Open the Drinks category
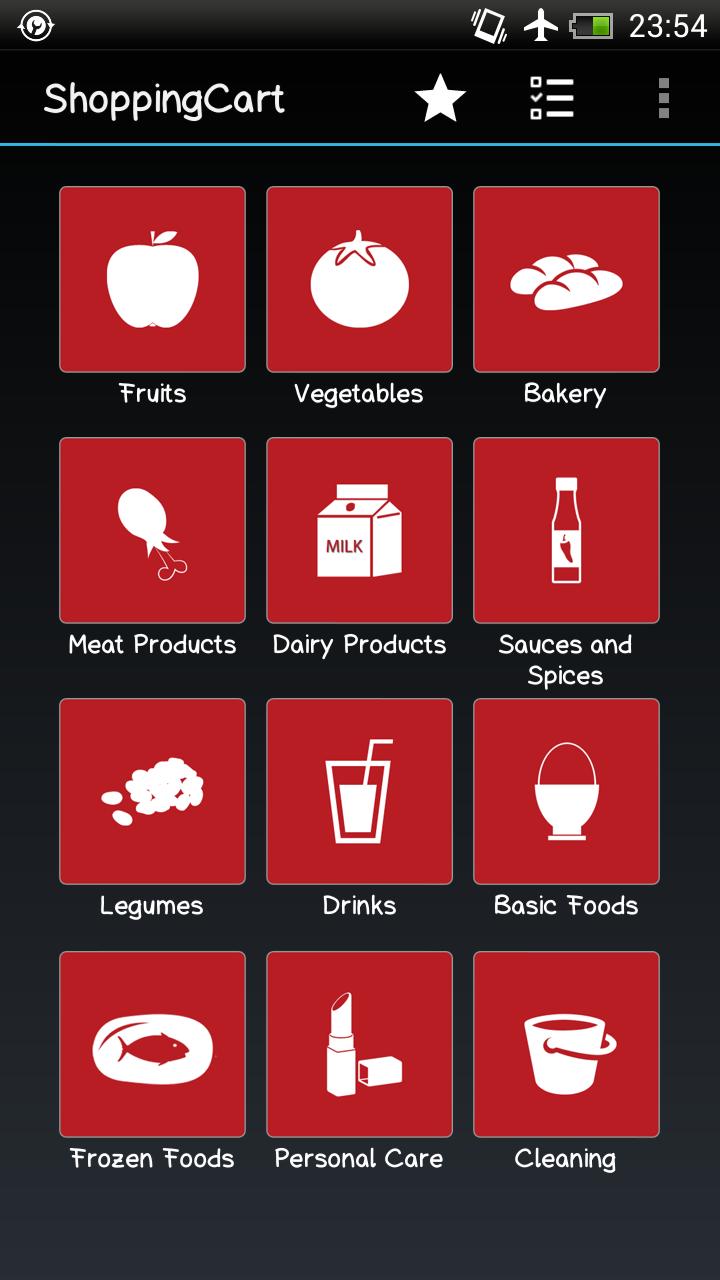The image size is (720, 1280). point(359,791)
